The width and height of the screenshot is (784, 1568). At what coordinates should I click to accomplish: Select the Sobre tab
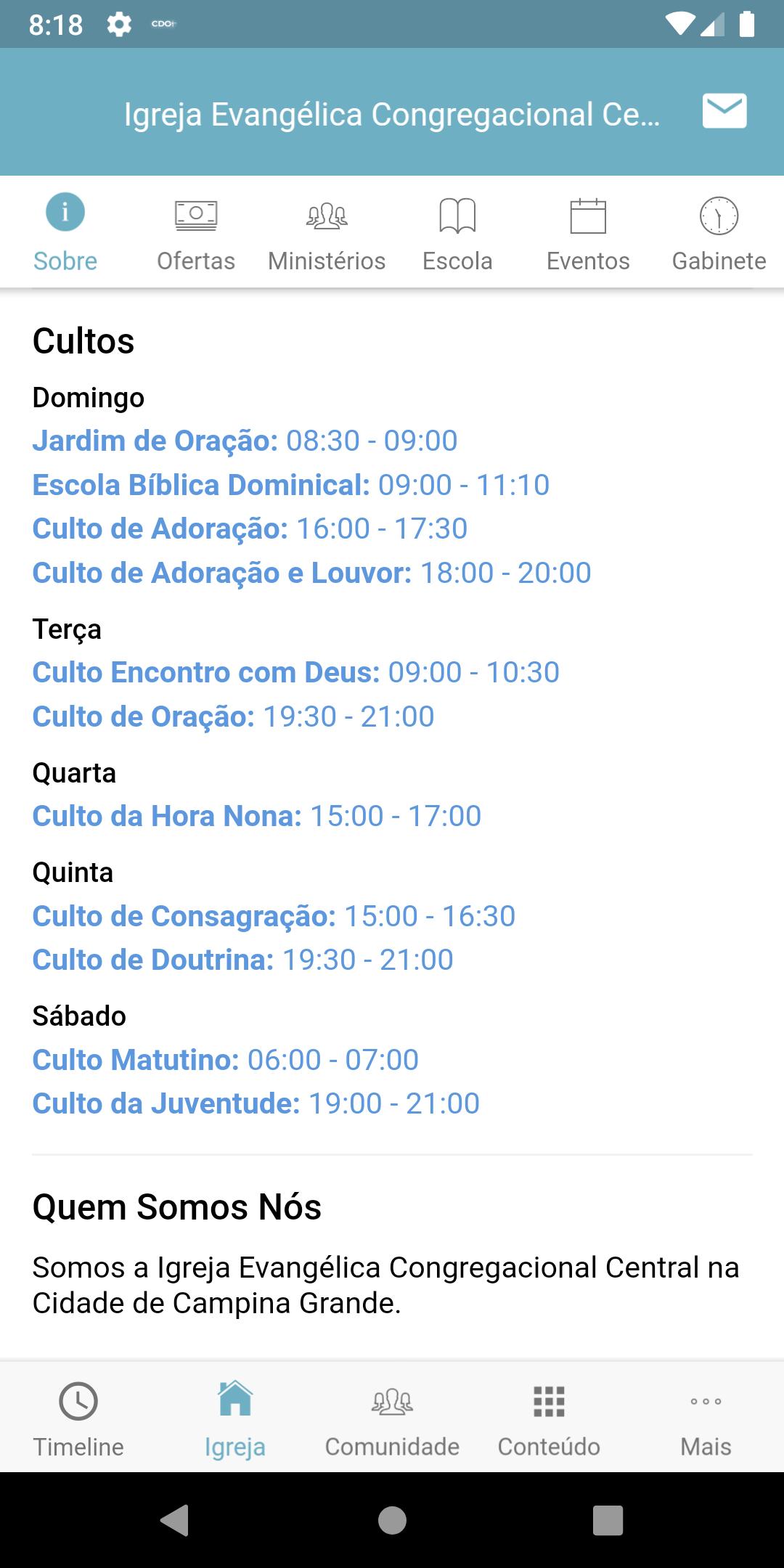(65, 233)
